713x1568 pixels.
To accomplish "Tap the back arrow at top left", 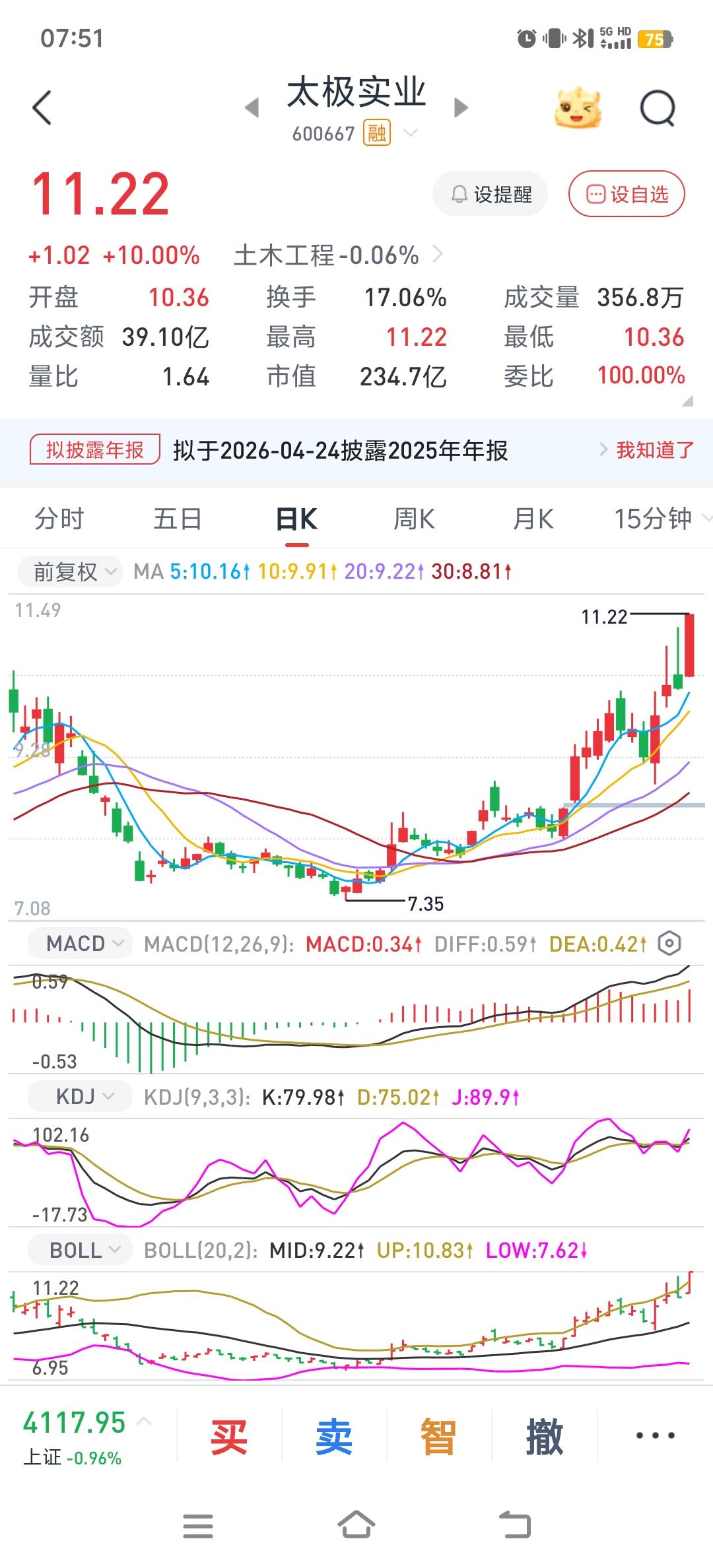I will 42,108.
